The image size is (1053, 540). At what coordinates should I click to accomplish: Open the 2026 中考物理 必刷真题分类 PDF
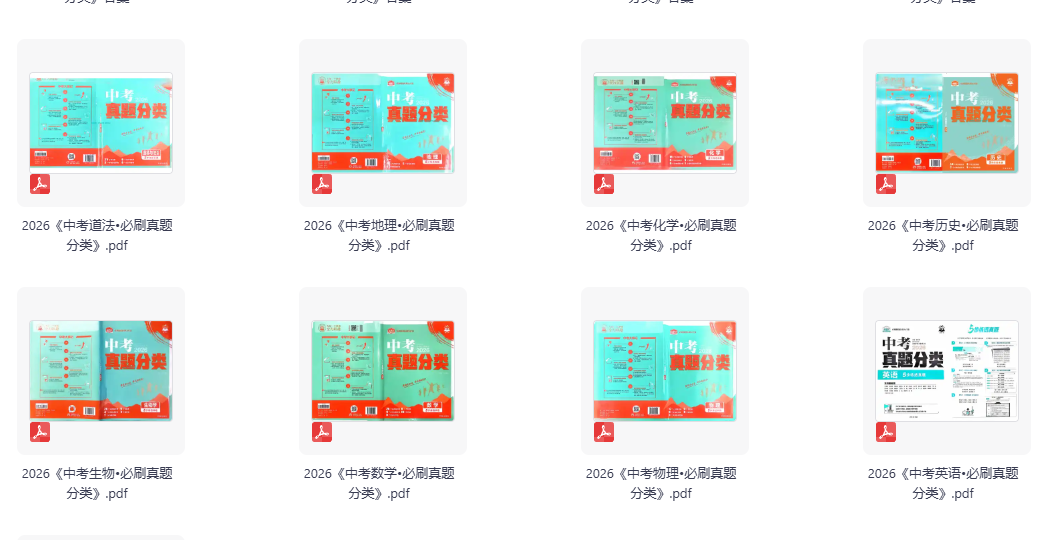(x=665, y=371)
